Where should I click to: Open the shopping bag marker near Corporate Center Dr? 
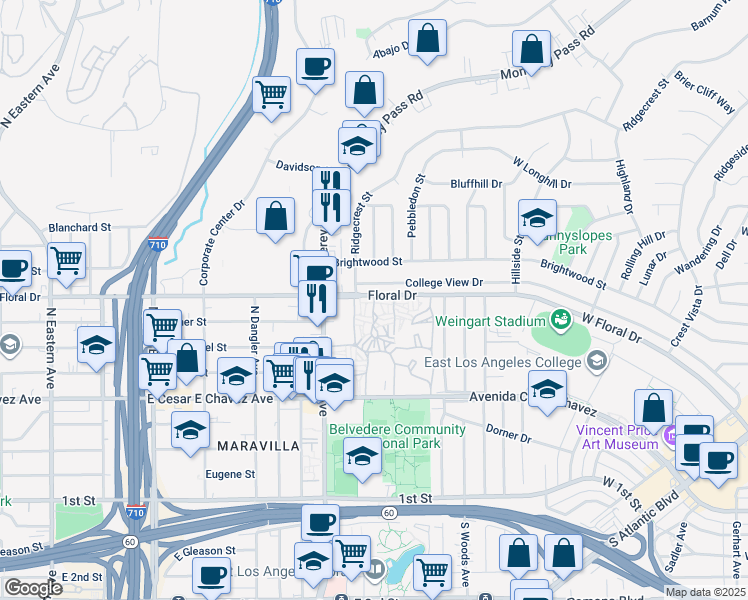tap(275, 216)
